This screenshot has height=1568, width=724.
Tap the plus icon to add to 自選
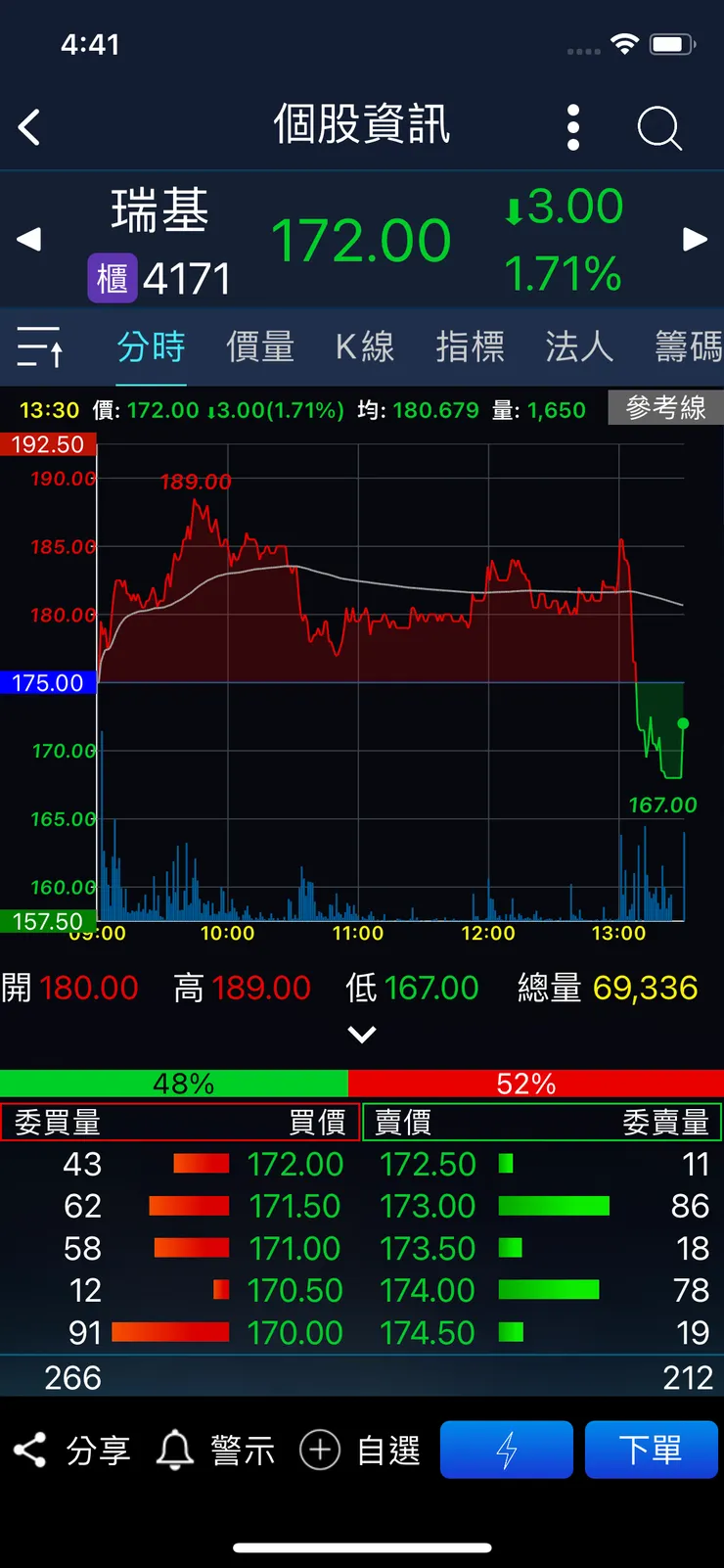(x=320, y=1450)
